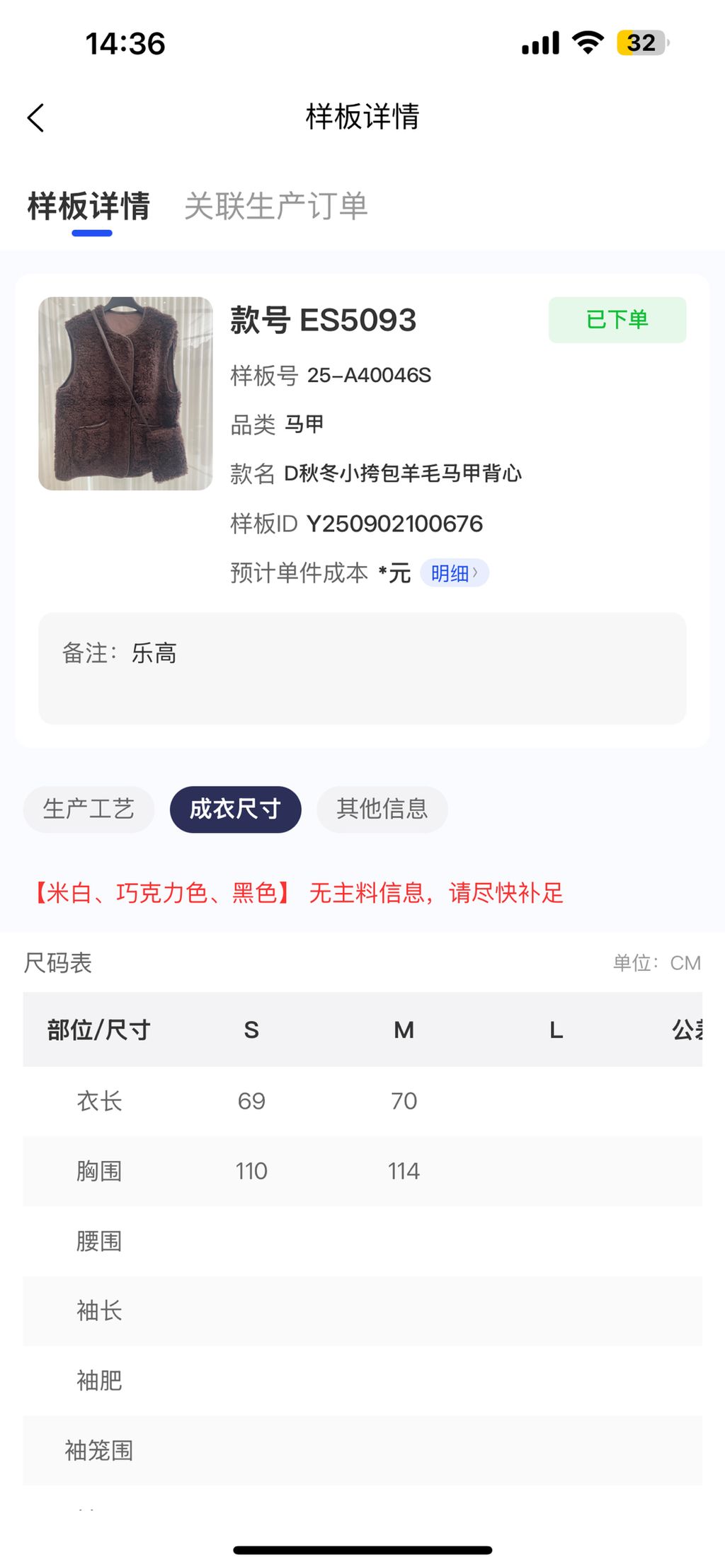Select the 样板详情 tab
The image size is (725, 1568).
[89, 207]
